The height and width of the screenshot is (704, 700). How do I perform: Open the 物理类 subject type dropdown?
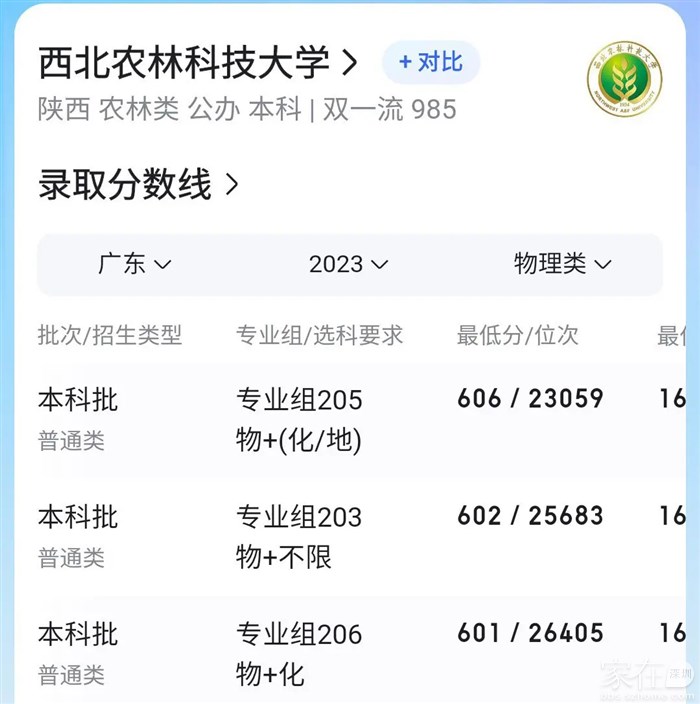[562, 264]
